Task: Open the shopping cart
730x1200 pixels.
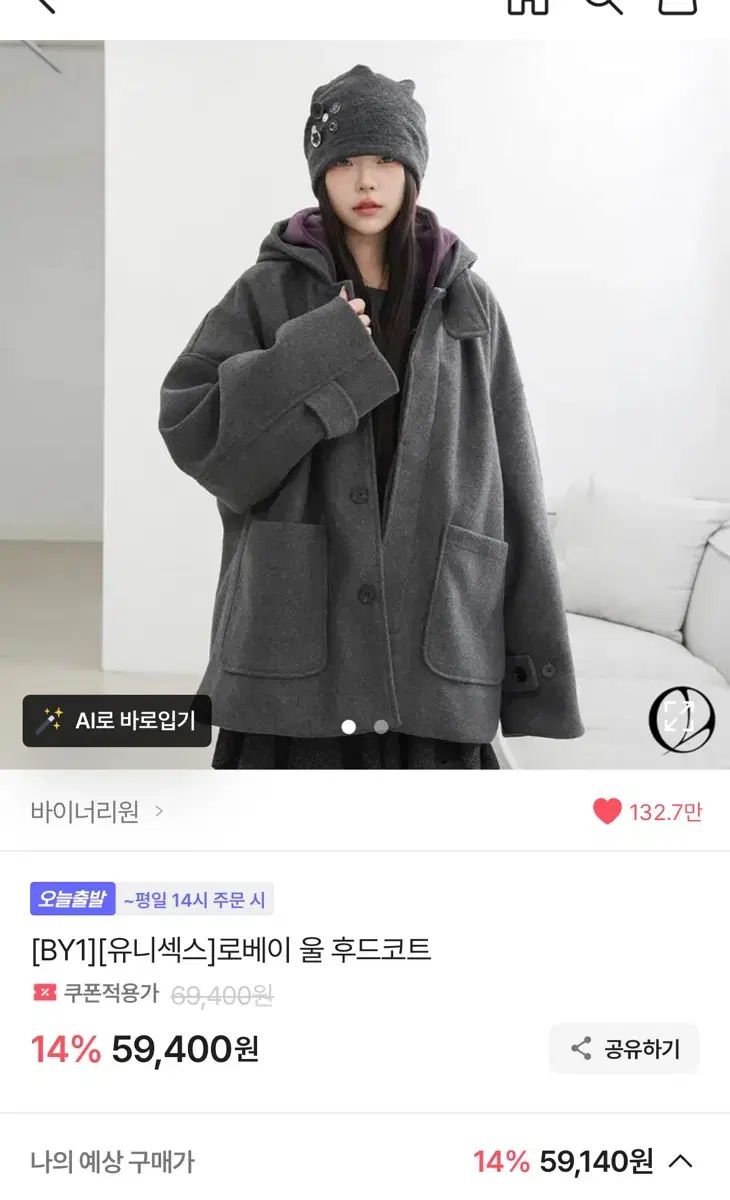Action: [677, 5]
